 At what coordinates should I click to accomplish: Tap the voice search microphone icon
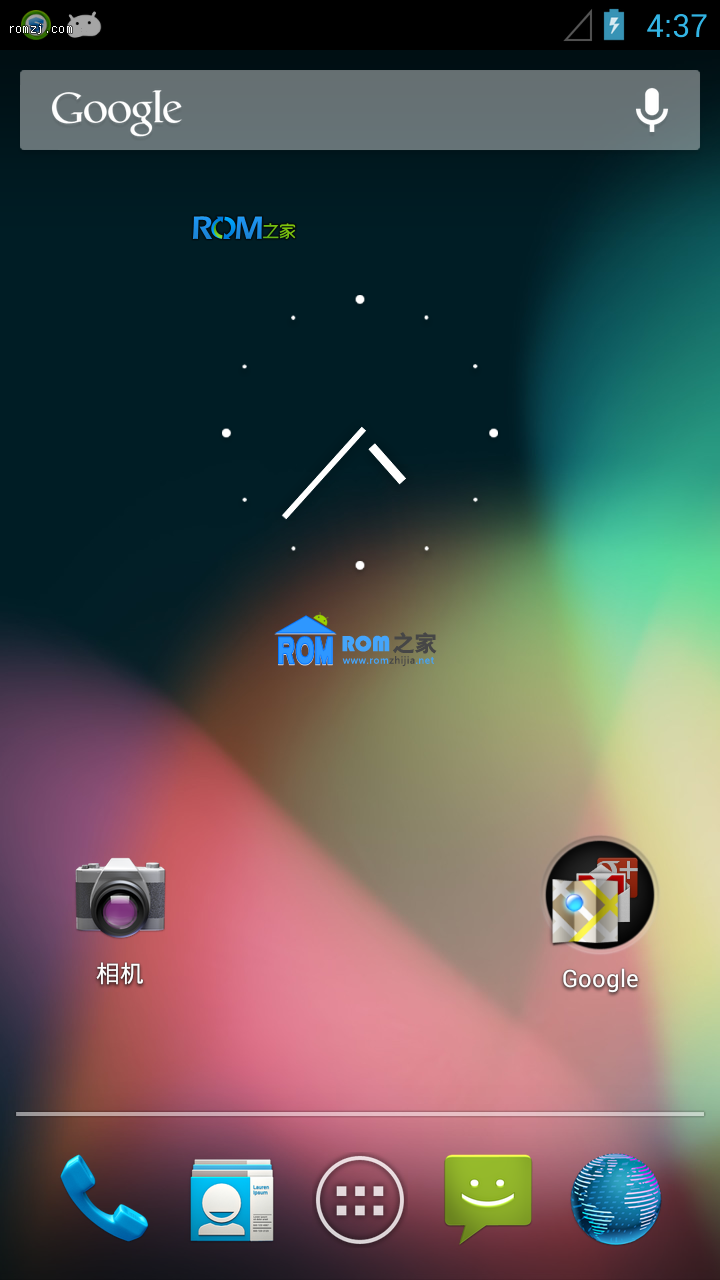click(652, 110)
